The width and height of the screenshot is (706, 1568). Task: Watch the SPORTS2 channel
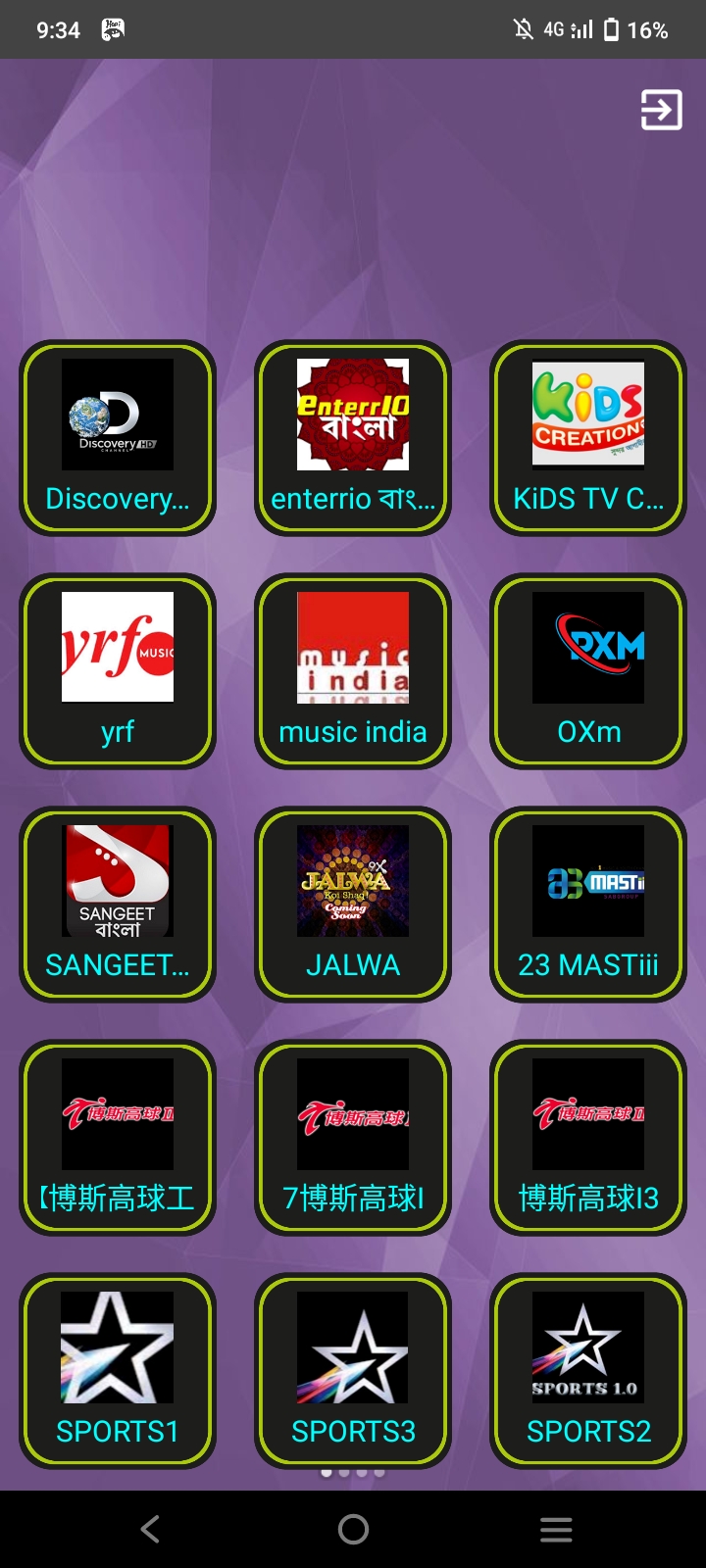[x=588, y=1371]
